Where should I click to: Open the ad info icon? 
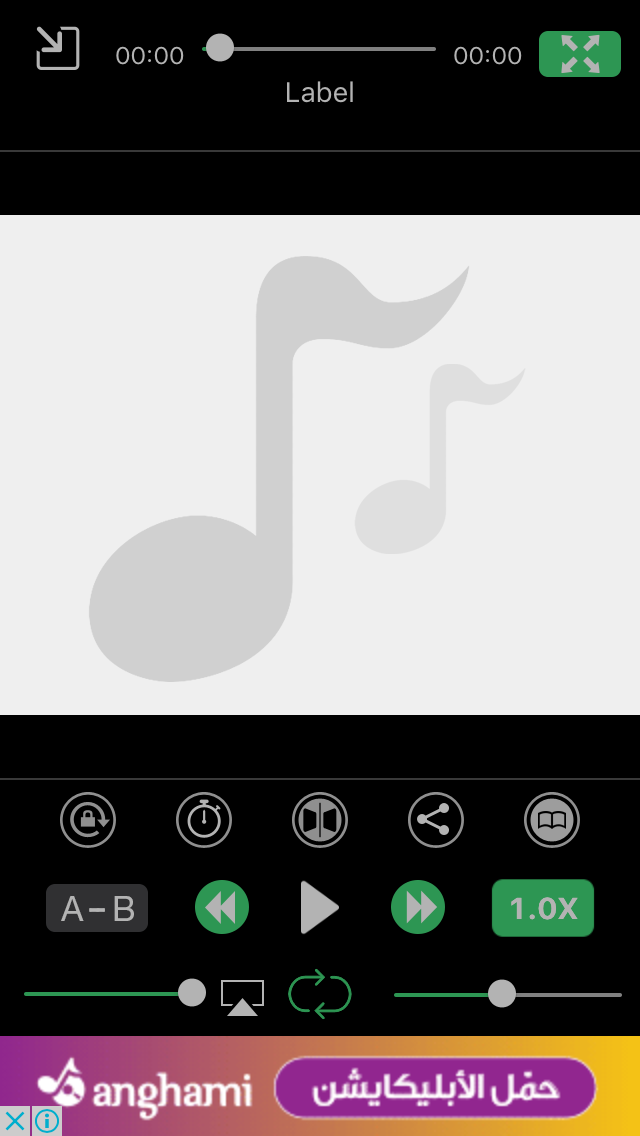(46, 1121)
